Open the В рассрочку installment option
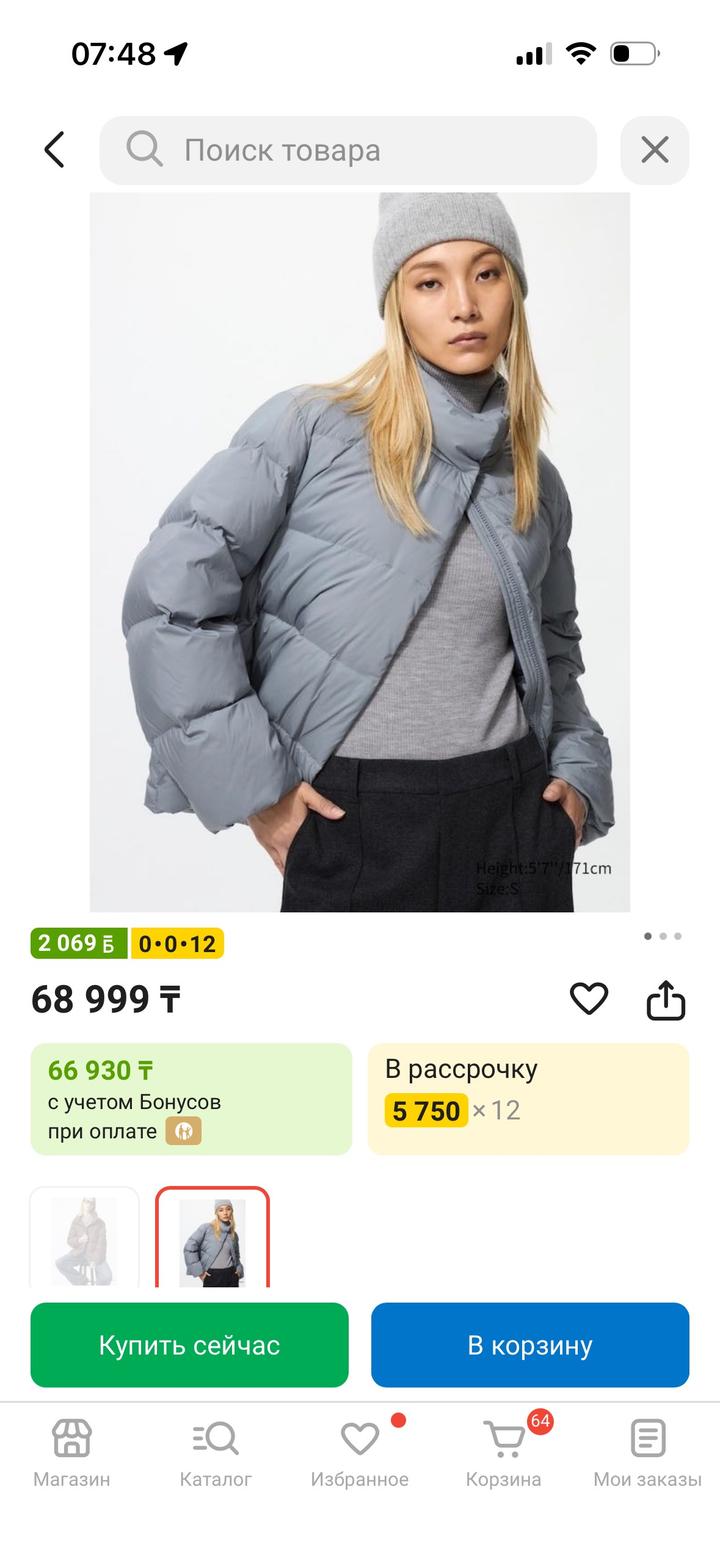This screenshot has width=720, height=1561. 528,1099
